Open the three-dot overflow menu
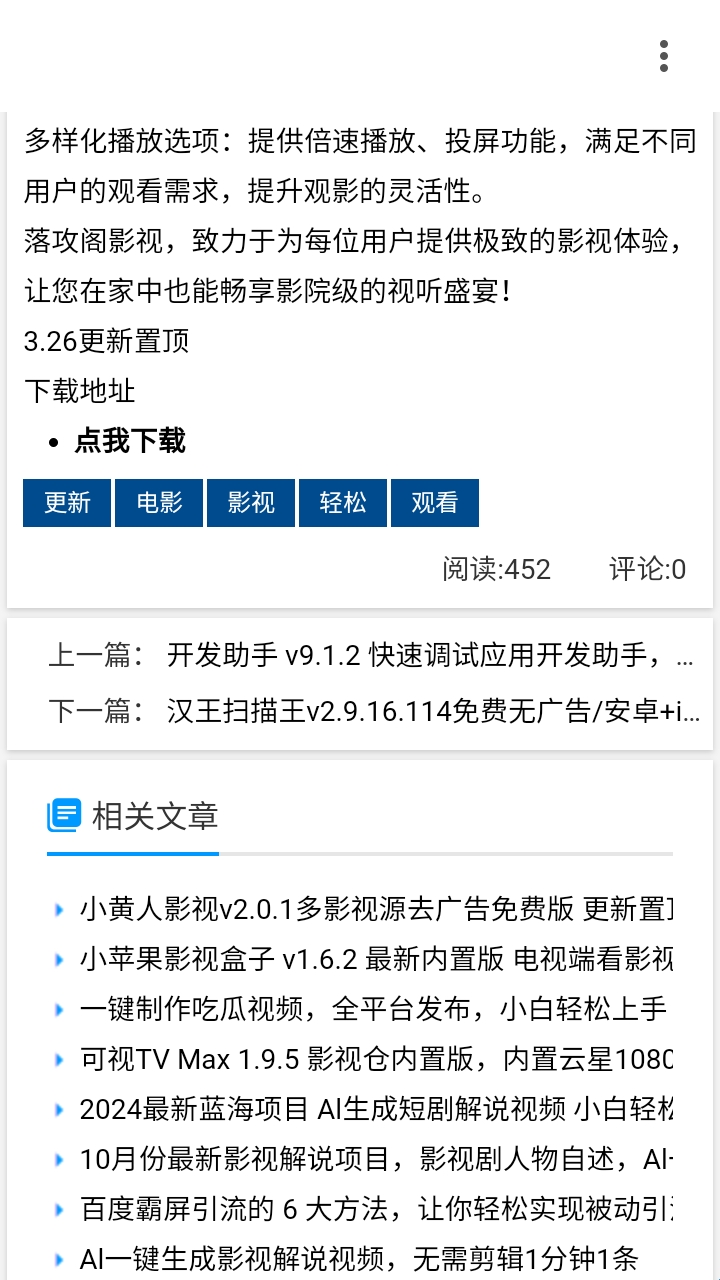 [664, 56]
